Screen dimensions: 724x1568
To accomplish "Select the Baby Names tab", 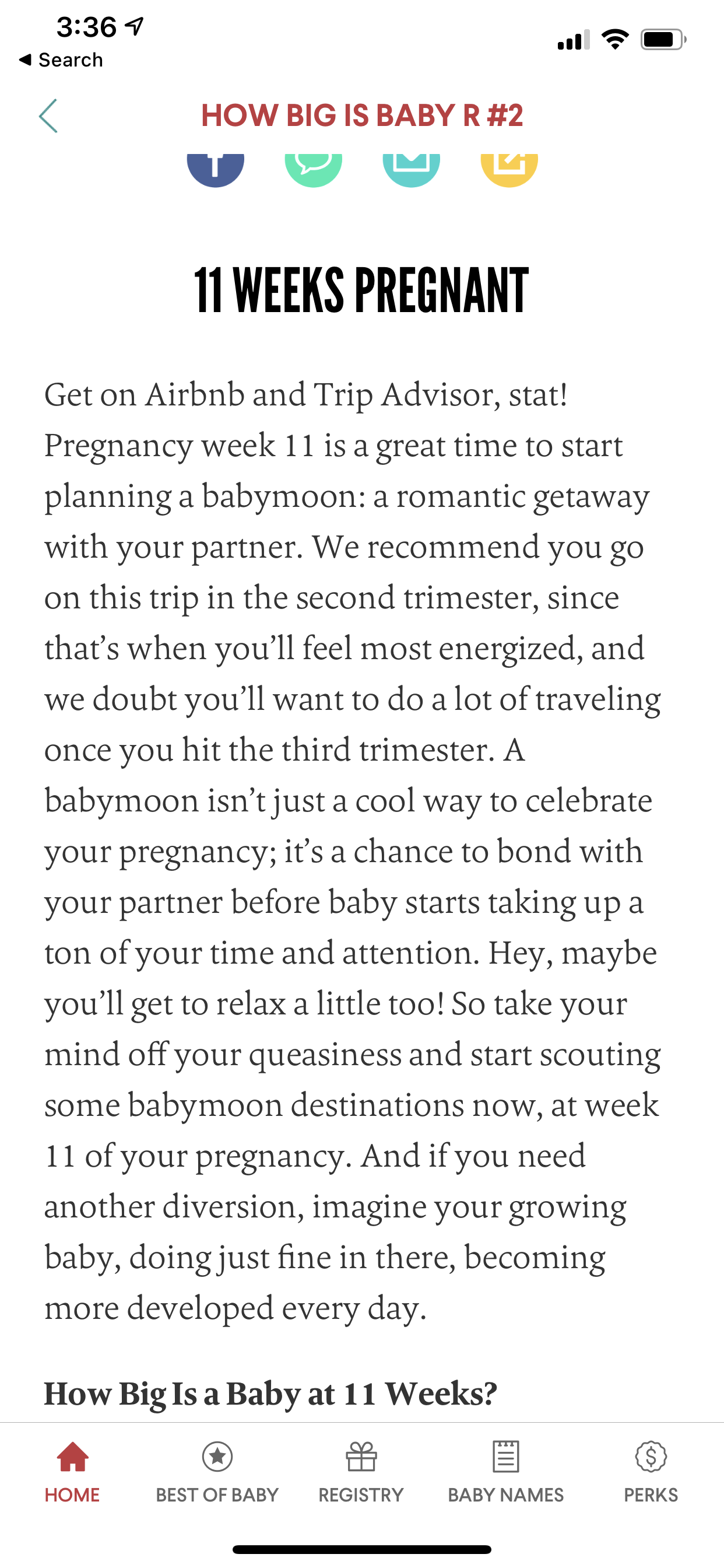I will click(x=506, y=1472).
